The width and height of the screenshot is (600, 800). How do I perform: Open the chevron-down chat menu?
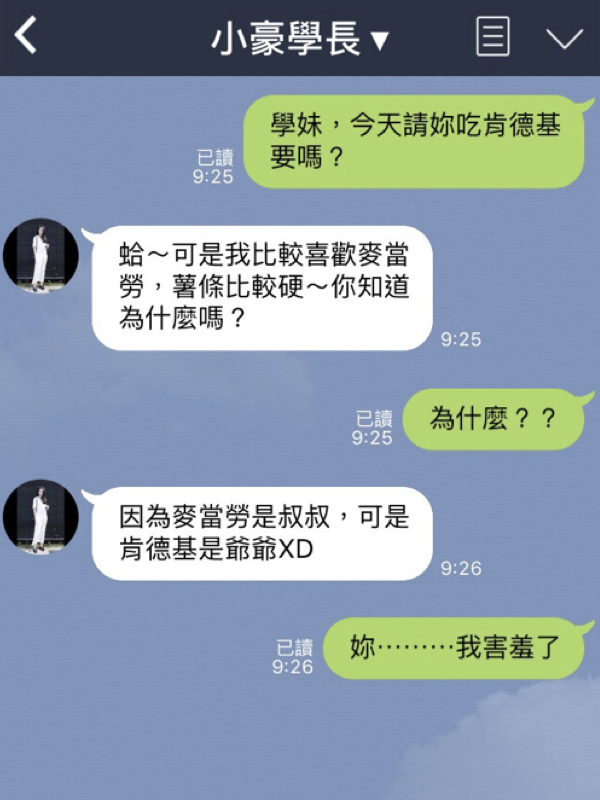click(x=564, y=38)
